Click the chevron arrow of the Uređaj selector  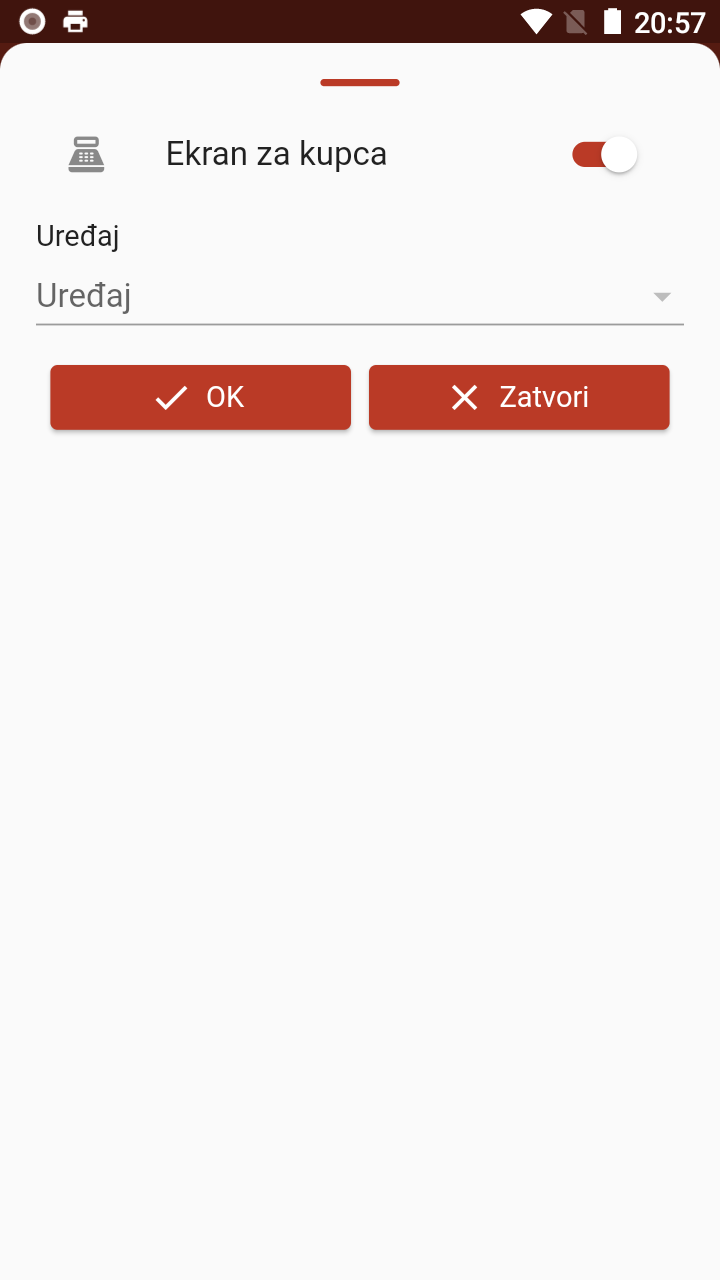(x=662, y=296)
